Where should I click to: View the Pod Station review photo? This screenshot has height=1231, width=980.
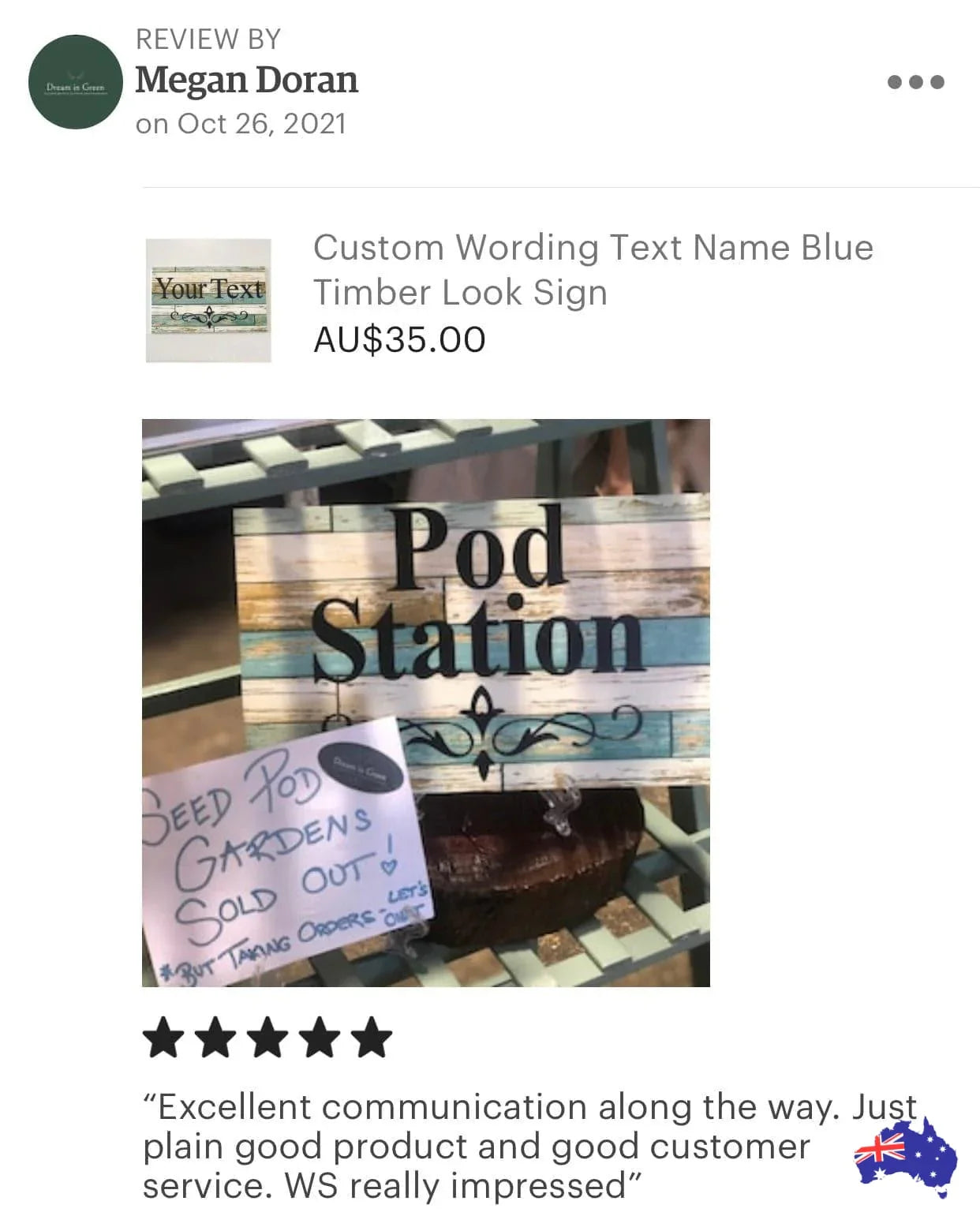pyautogui.click(x=426, y=702)
